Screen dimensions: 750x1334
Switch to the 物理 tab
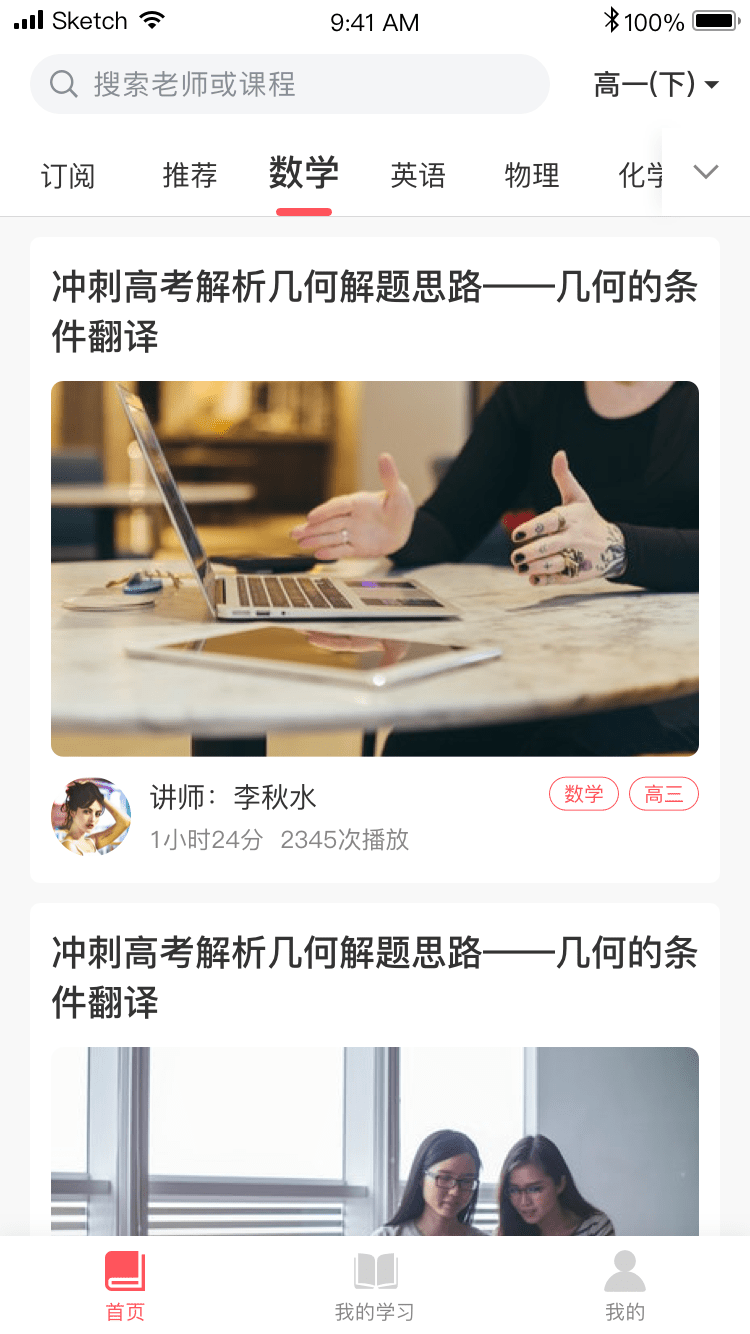coord(532,176)
